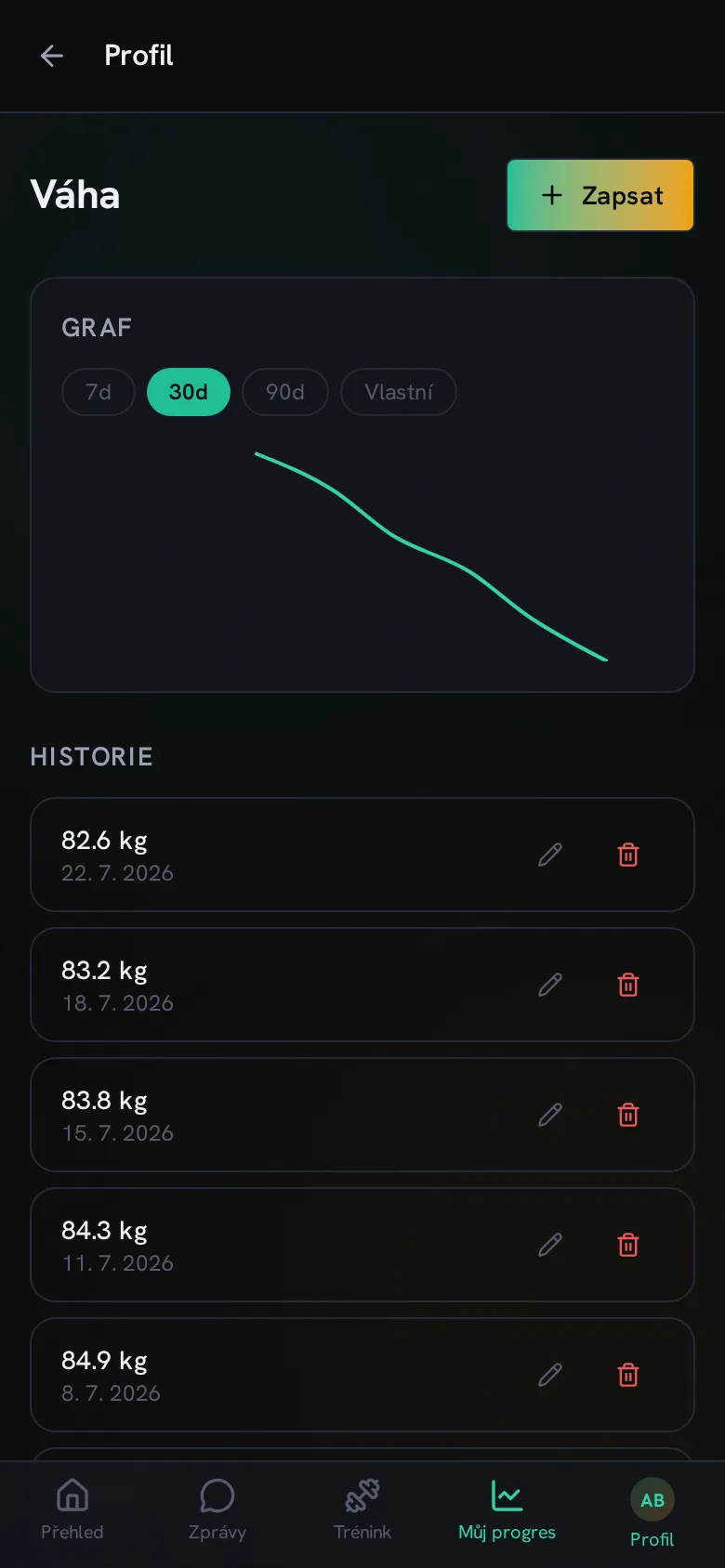Go to the Trénink tab
The height and width of the screenshot is (1568, 725).
[x=362, y=1510]
